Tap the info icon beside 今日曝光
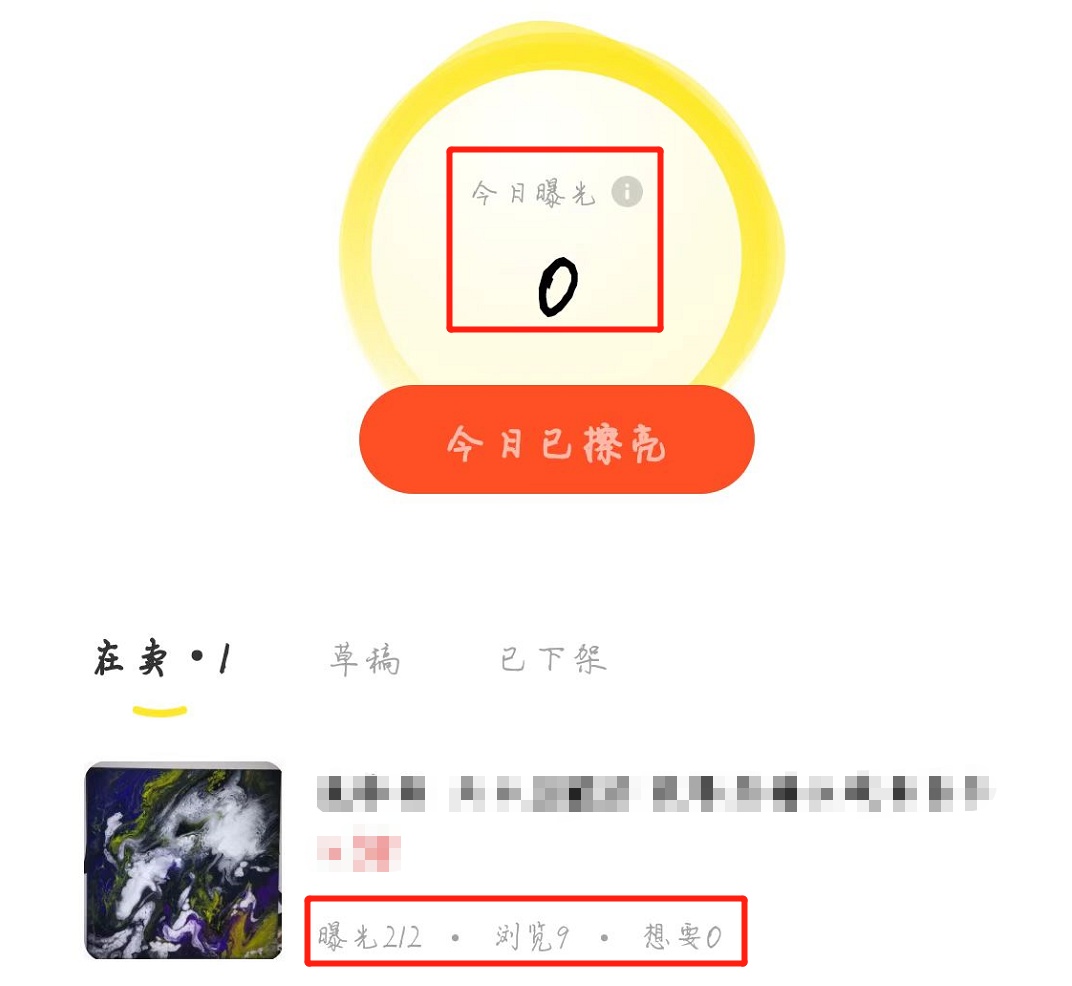This screenshot has width=1072, height=986. 627,192
